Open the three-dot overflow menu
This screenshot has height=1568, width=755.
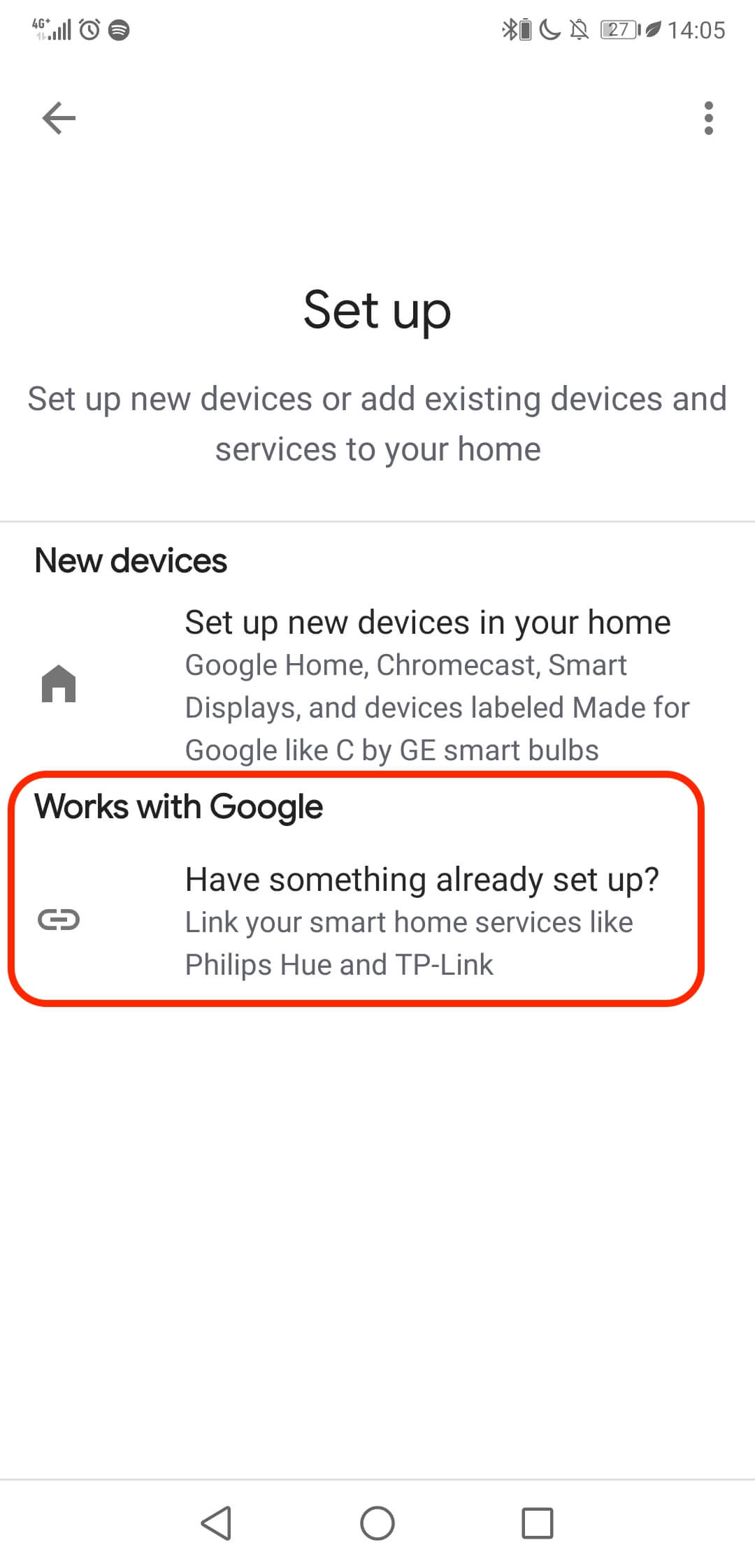[x=708, y=118]
